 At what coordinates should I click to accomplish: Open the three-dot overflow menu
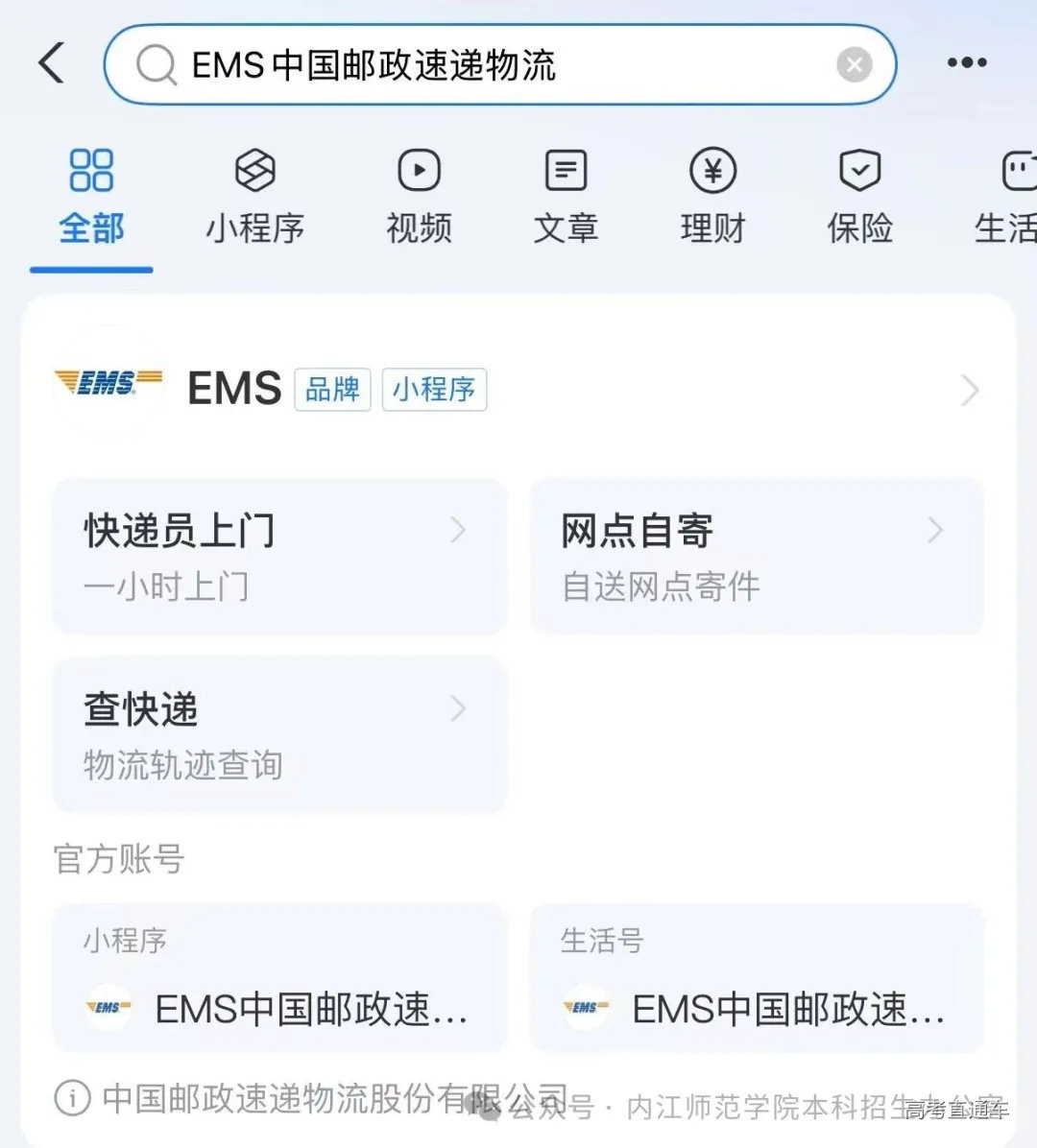click(966, 63)
